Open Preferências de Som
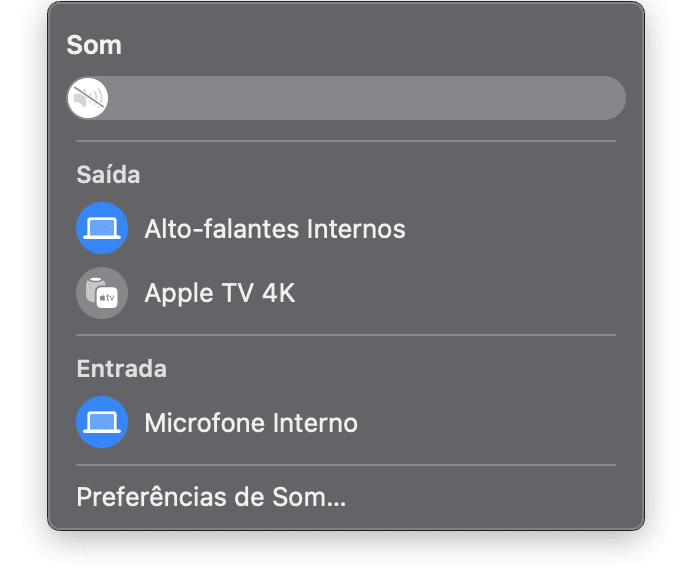Screen dimensions: 692x586 pos(211,497)
